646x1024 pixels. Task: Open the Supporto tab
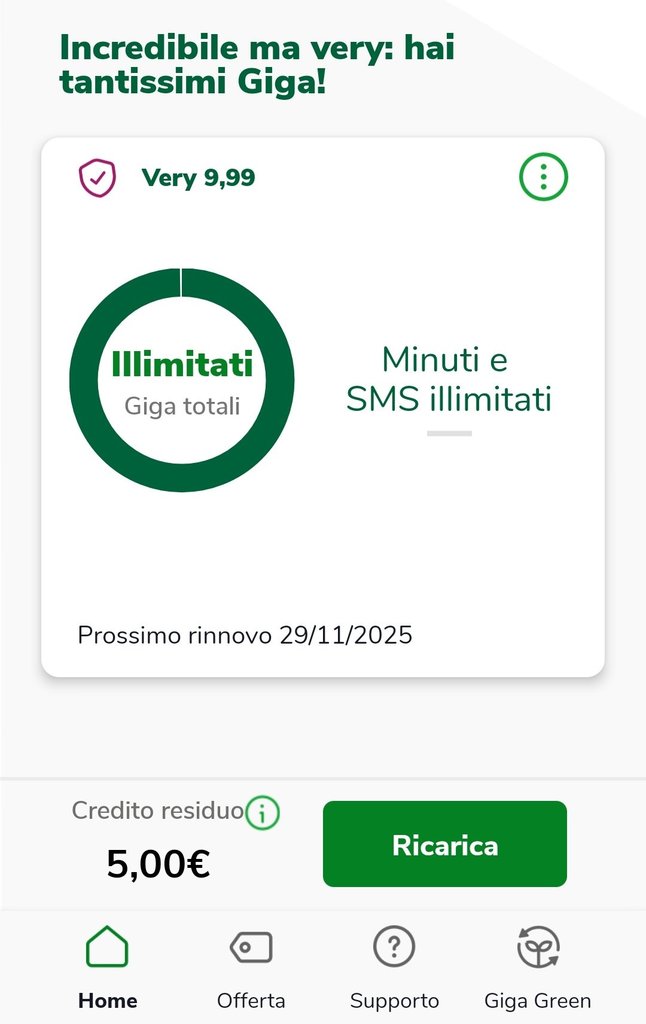pyautogui.click(x=394, y=964)
